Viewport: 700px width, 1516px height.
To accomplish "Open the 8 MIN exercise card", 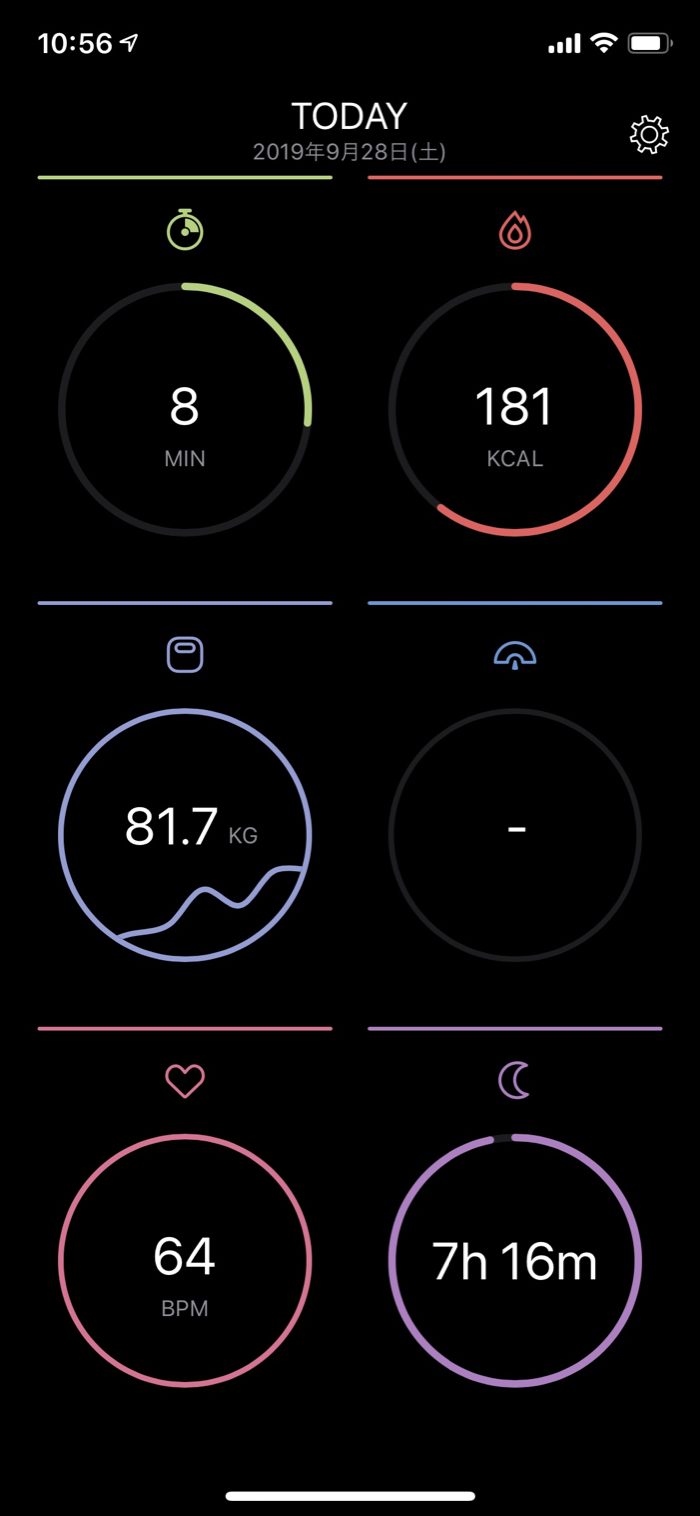I will (x=185, y=410).
